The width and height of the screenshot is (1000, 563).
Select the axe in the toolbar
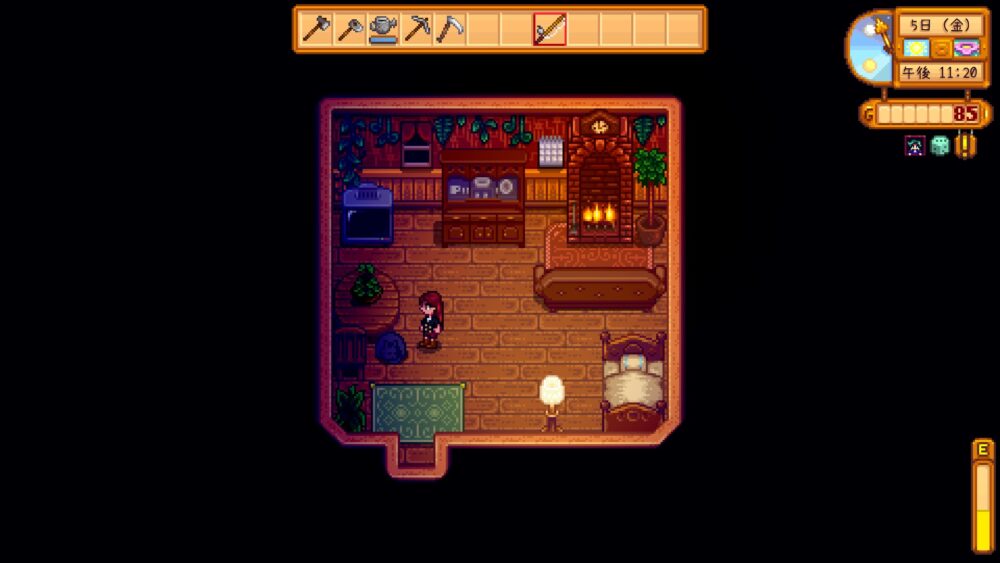point(317,29)
